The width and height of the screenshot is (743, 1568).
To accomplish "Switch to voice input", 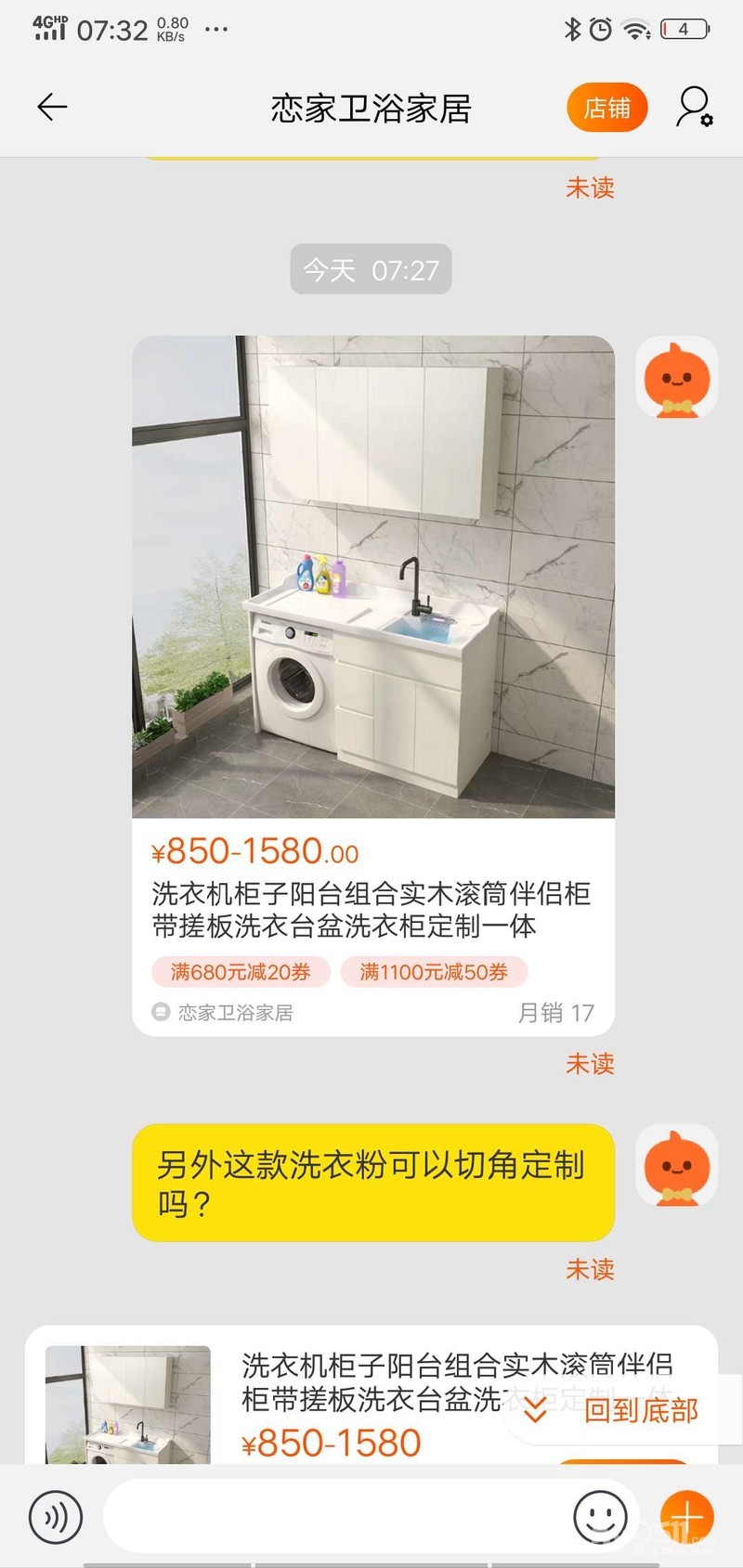I will pyautogui.click(x=56, y=1518).
